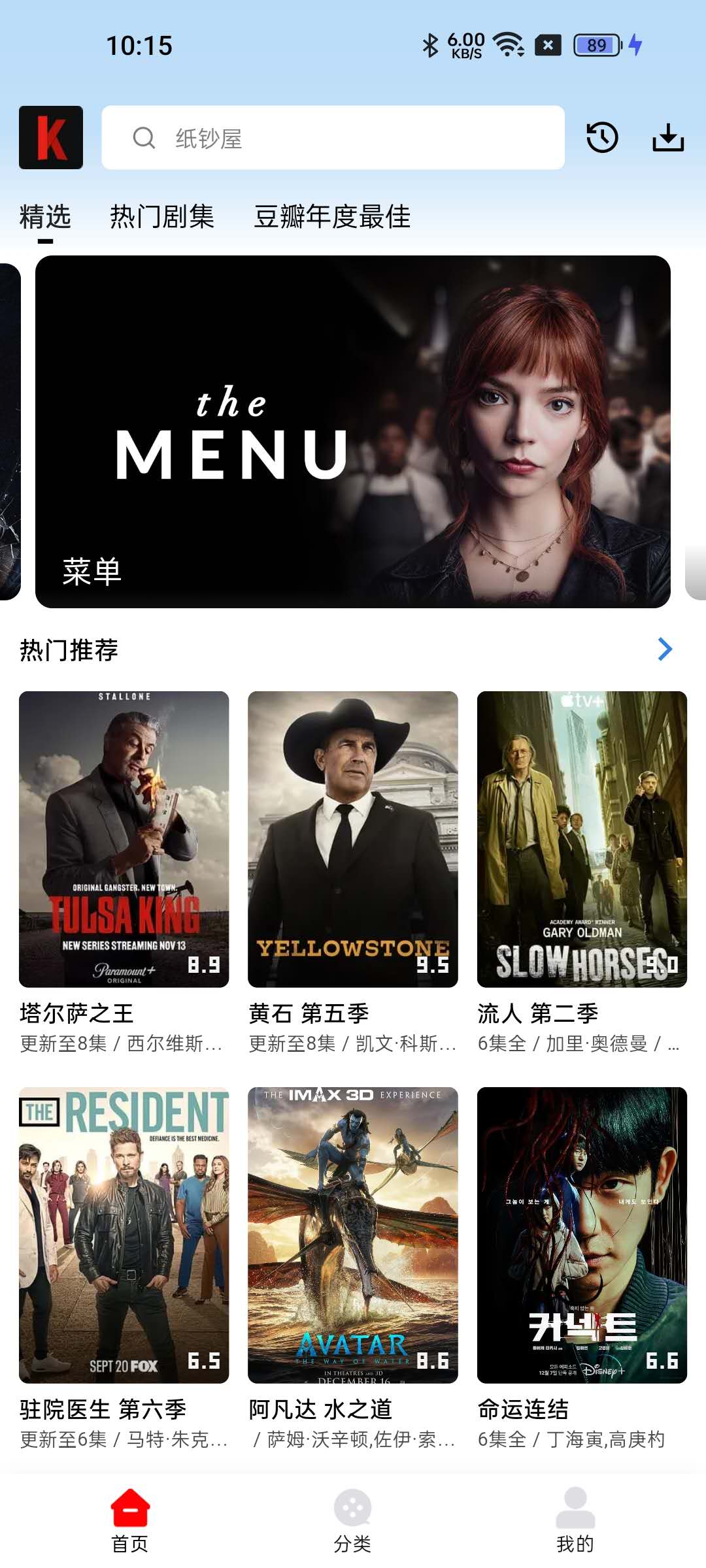The image size is (706, 1568).
Task: Open the 流人 第二季 poster card
Action: (x=582, y=839)
